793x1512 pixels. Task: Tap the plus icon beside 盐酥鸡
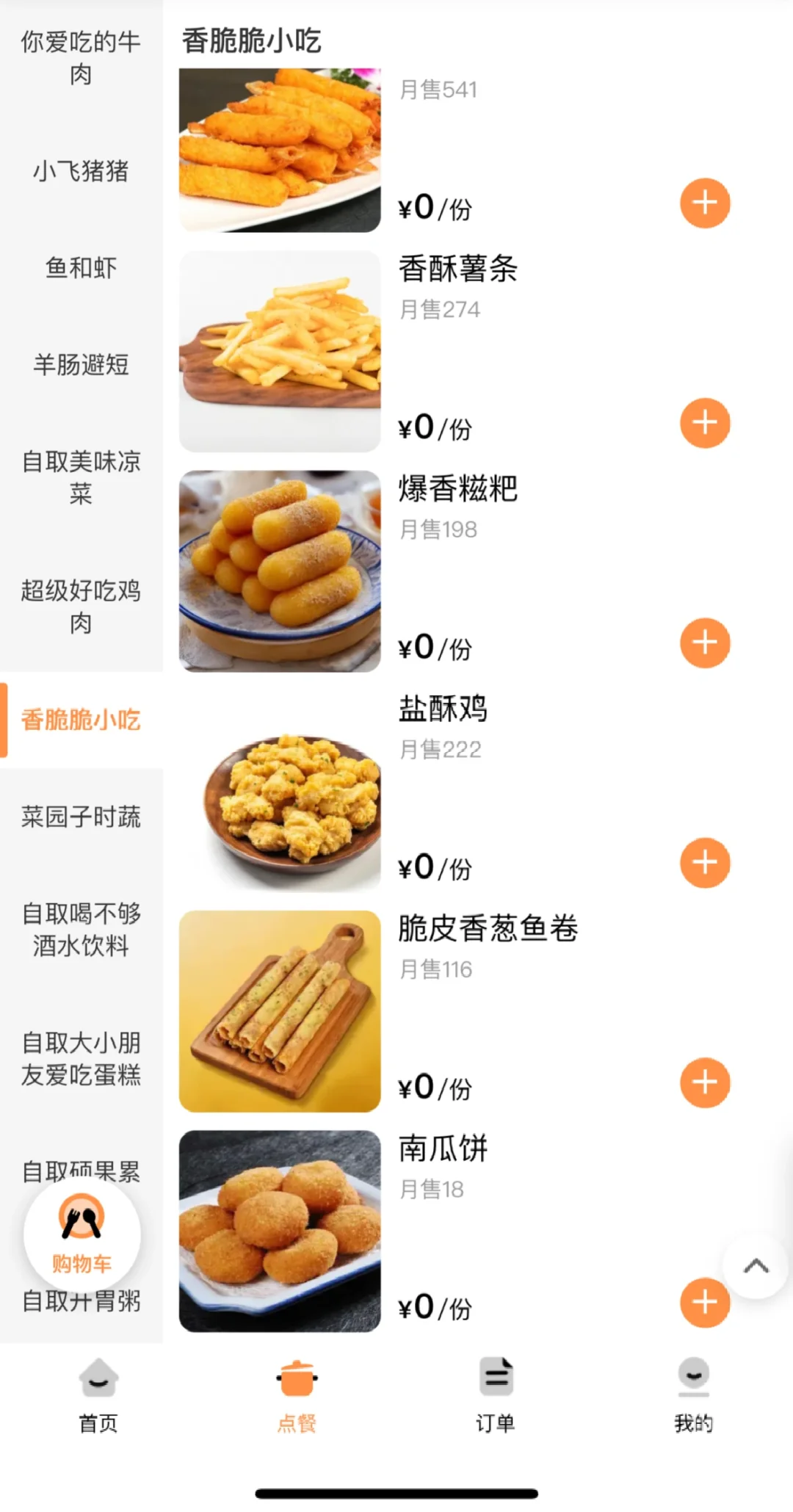coord(703,863)
